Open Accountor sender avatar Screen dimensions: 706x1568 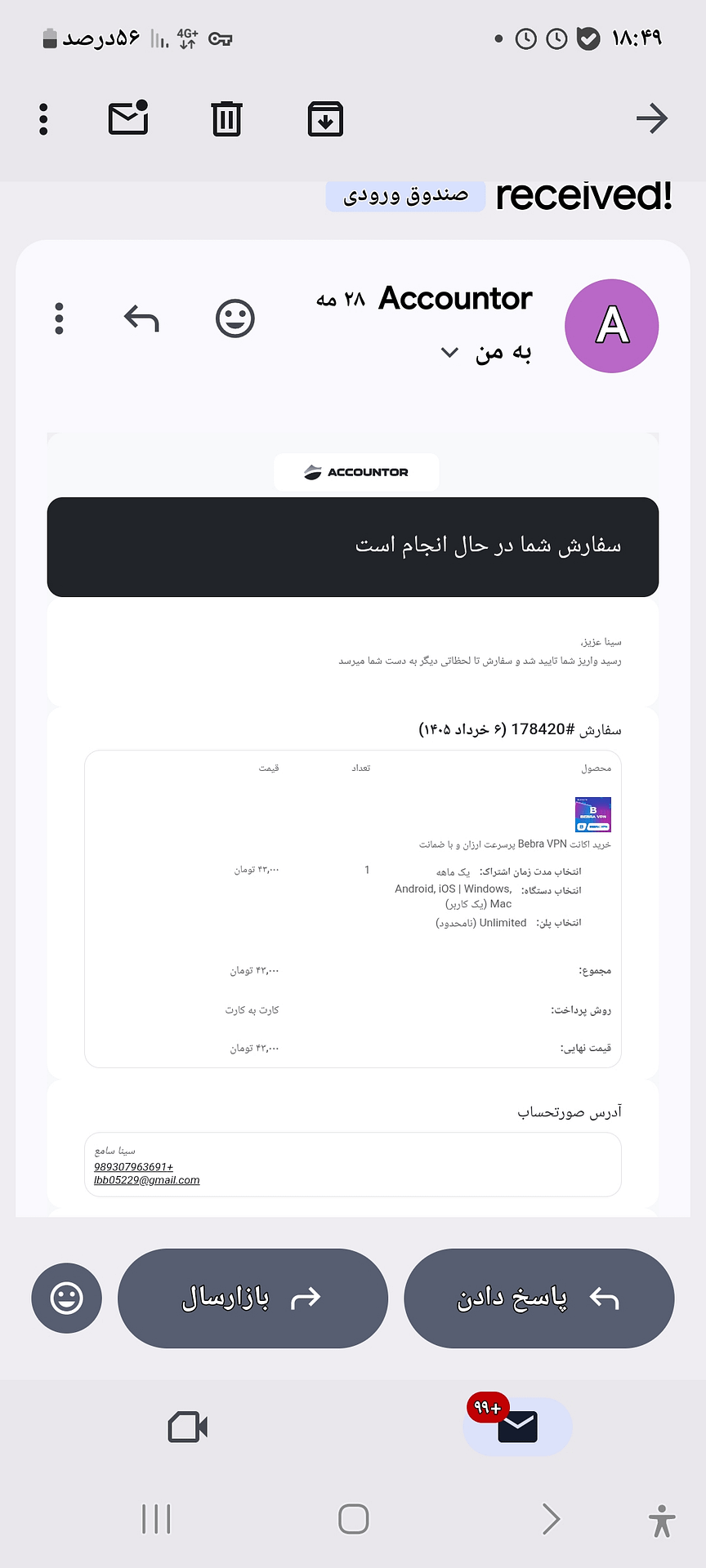click(612, 326)
